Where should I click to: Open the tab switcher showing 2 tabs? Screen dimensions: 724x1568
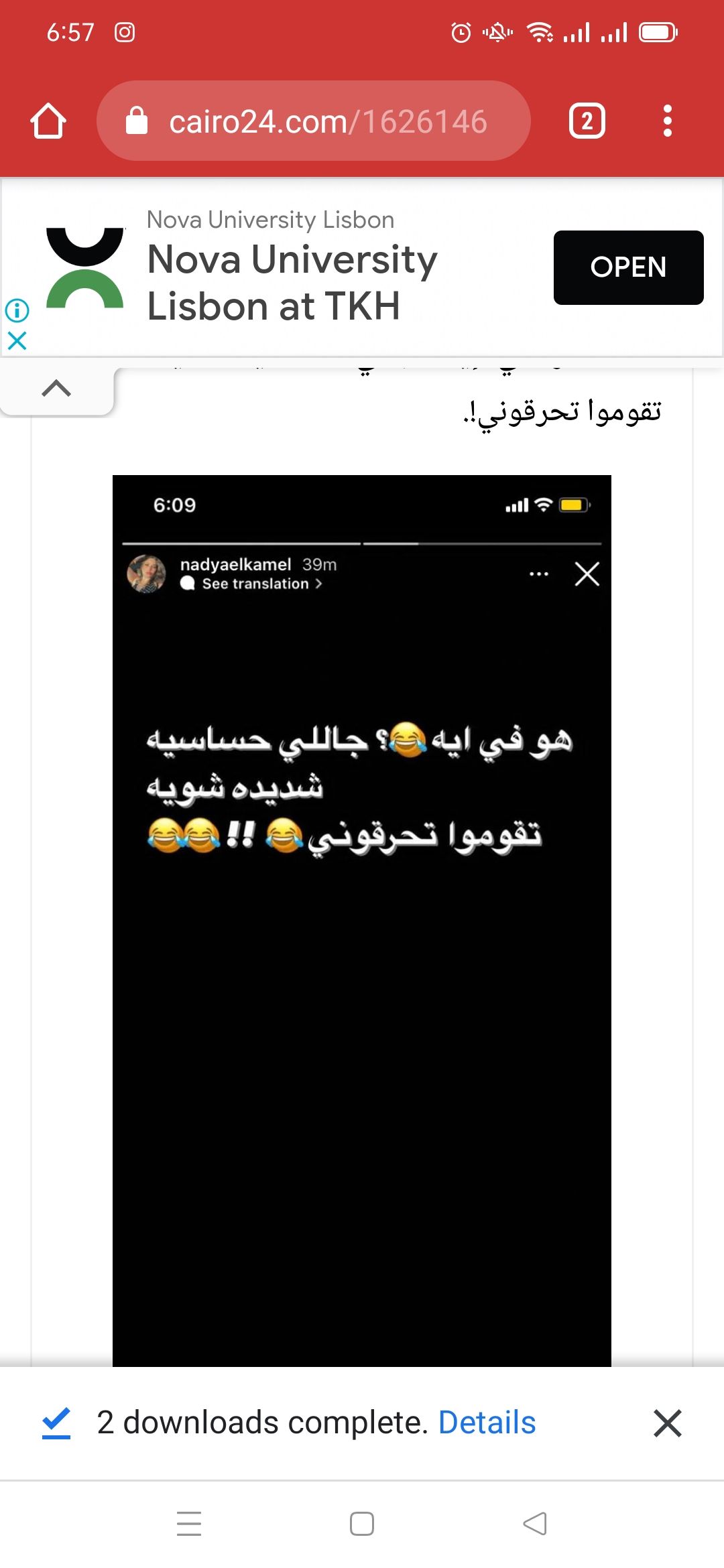(x=587, y=121)
